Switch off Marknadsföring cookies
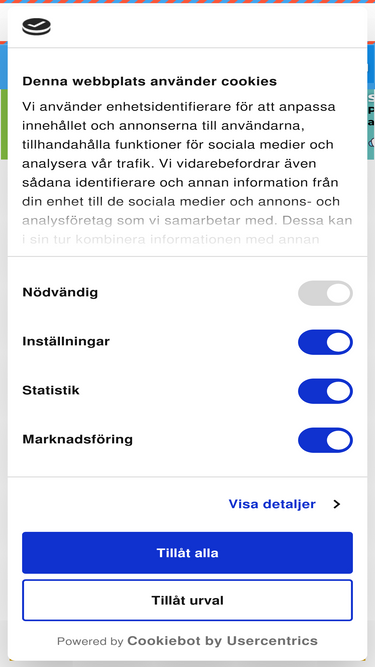 pyautogui.click(x=325, y=440)
